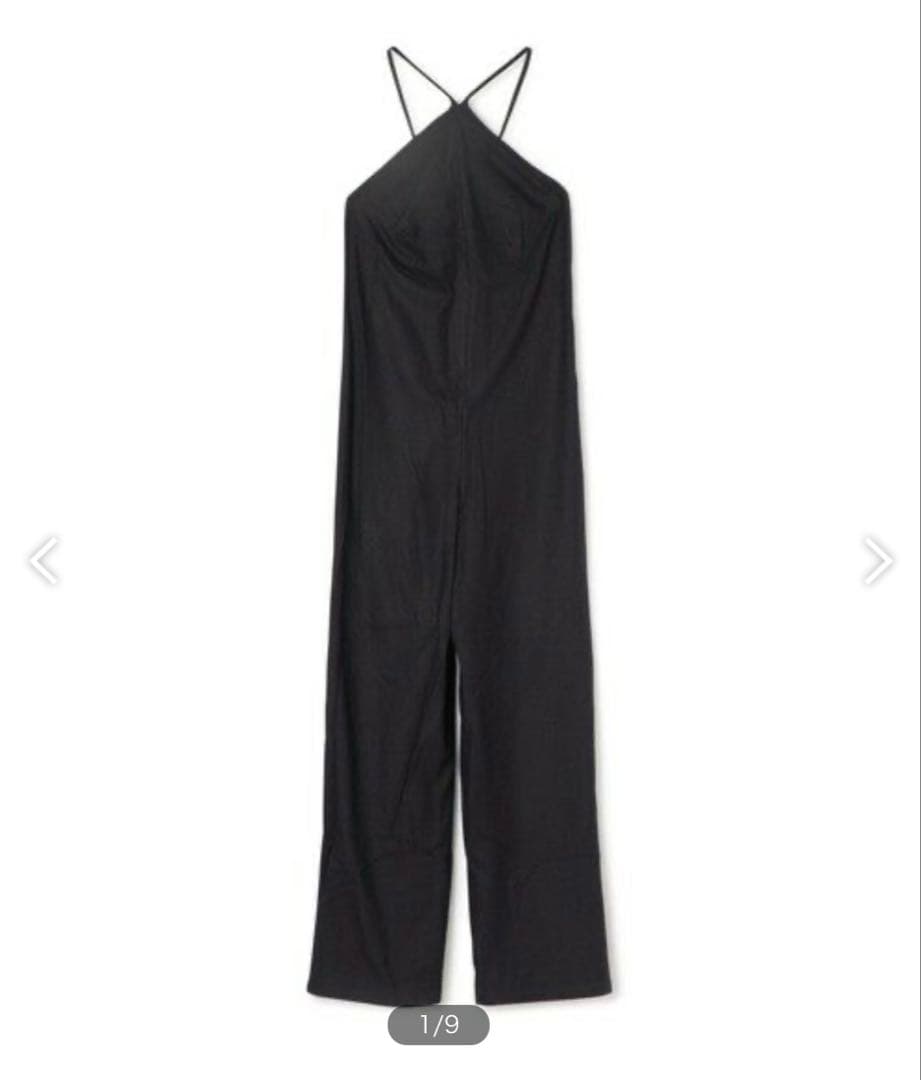
Task: Click the previous-image control on the left edge
Action: click(44, 560)
